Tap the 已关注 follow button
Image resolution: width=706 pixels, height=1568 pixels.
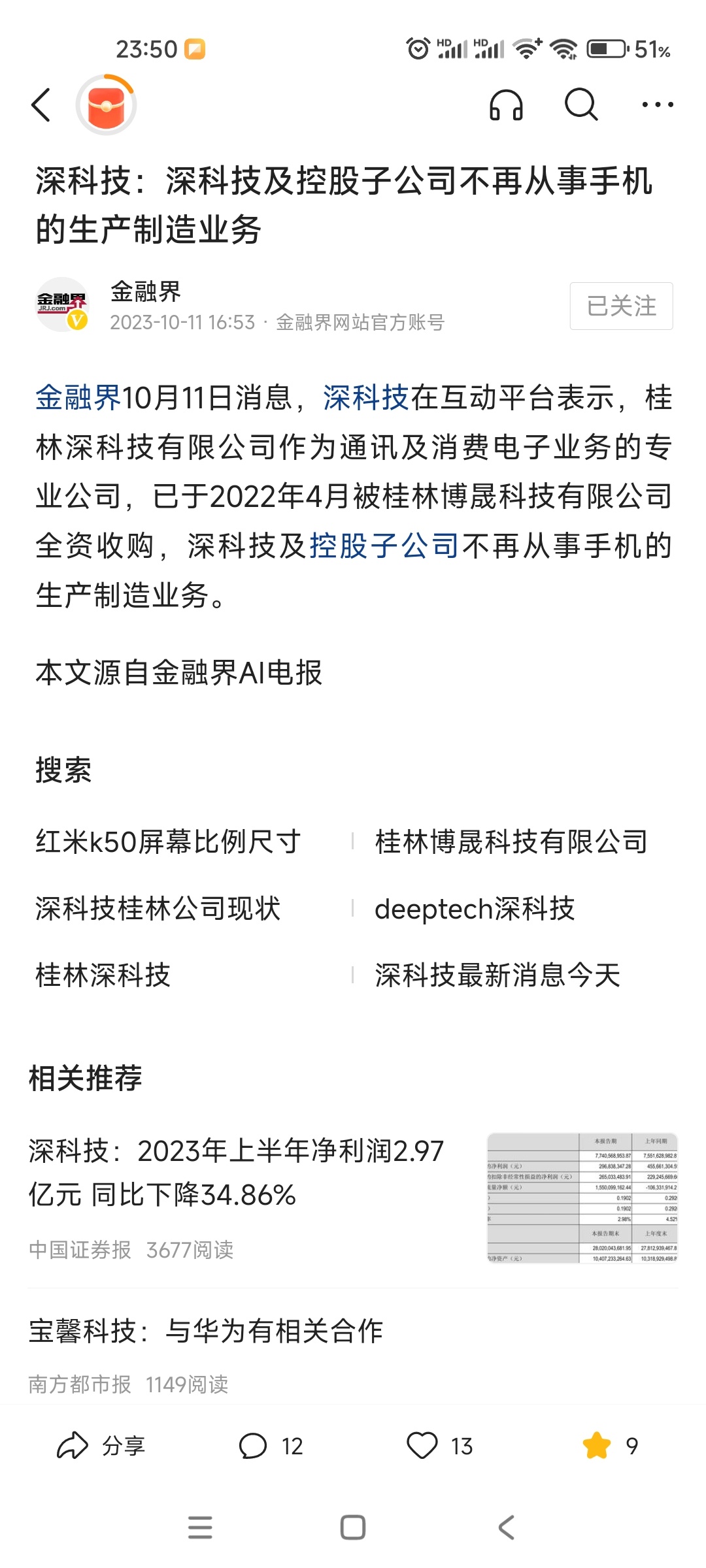pos(621,306)
